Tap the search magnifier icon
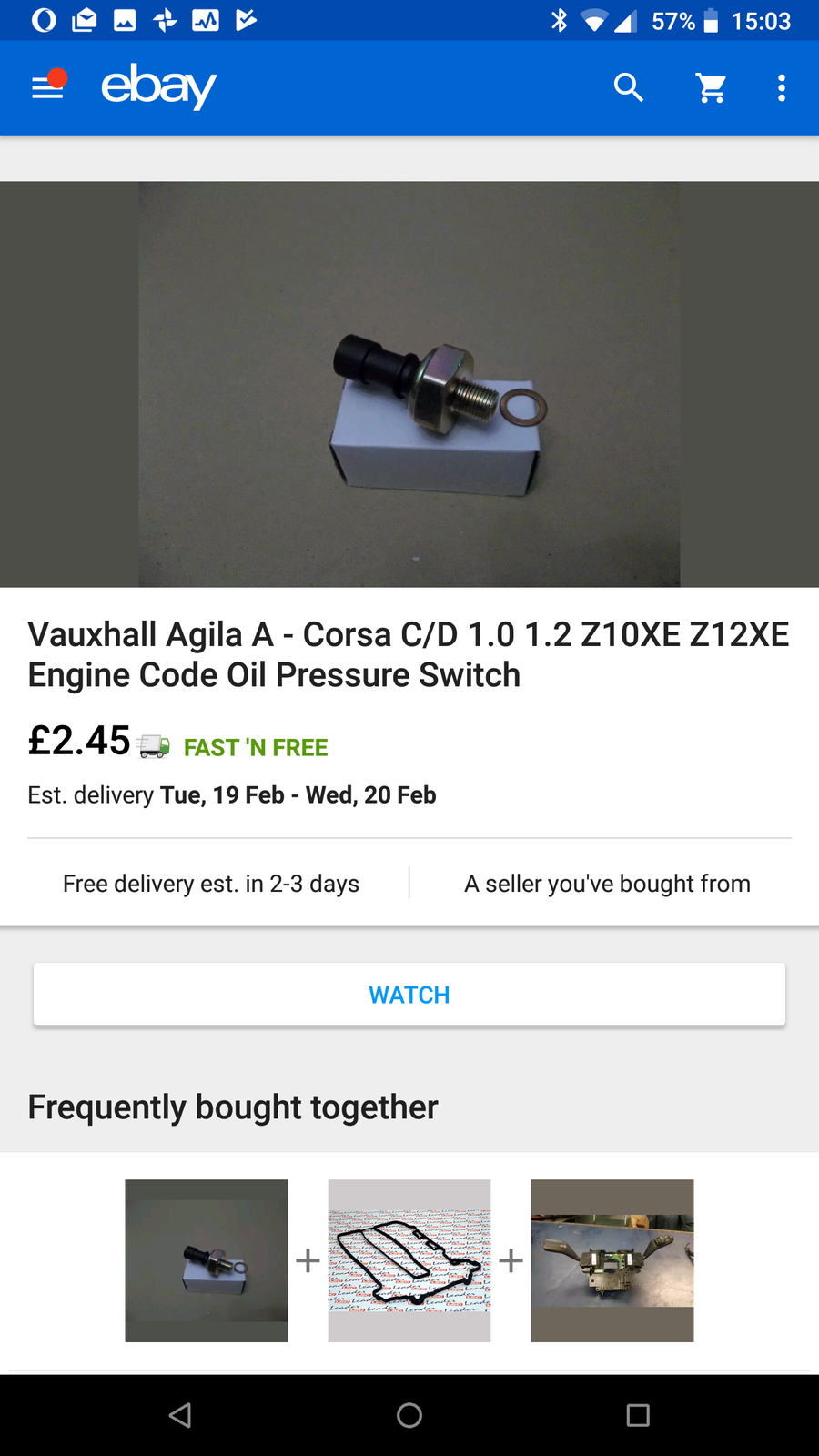Image resolution: width=819 pixels, height=1456 pixels. (628, 87)
